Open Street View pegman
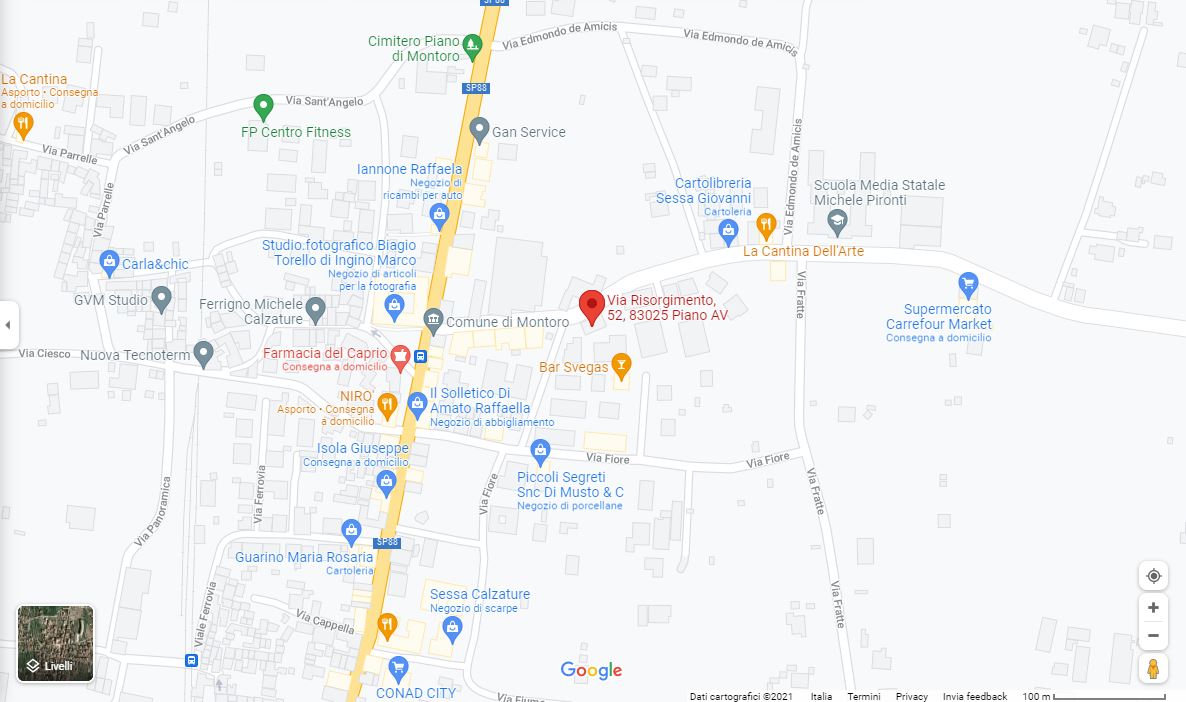1186x702 pixels. (x=1153, y=668)
